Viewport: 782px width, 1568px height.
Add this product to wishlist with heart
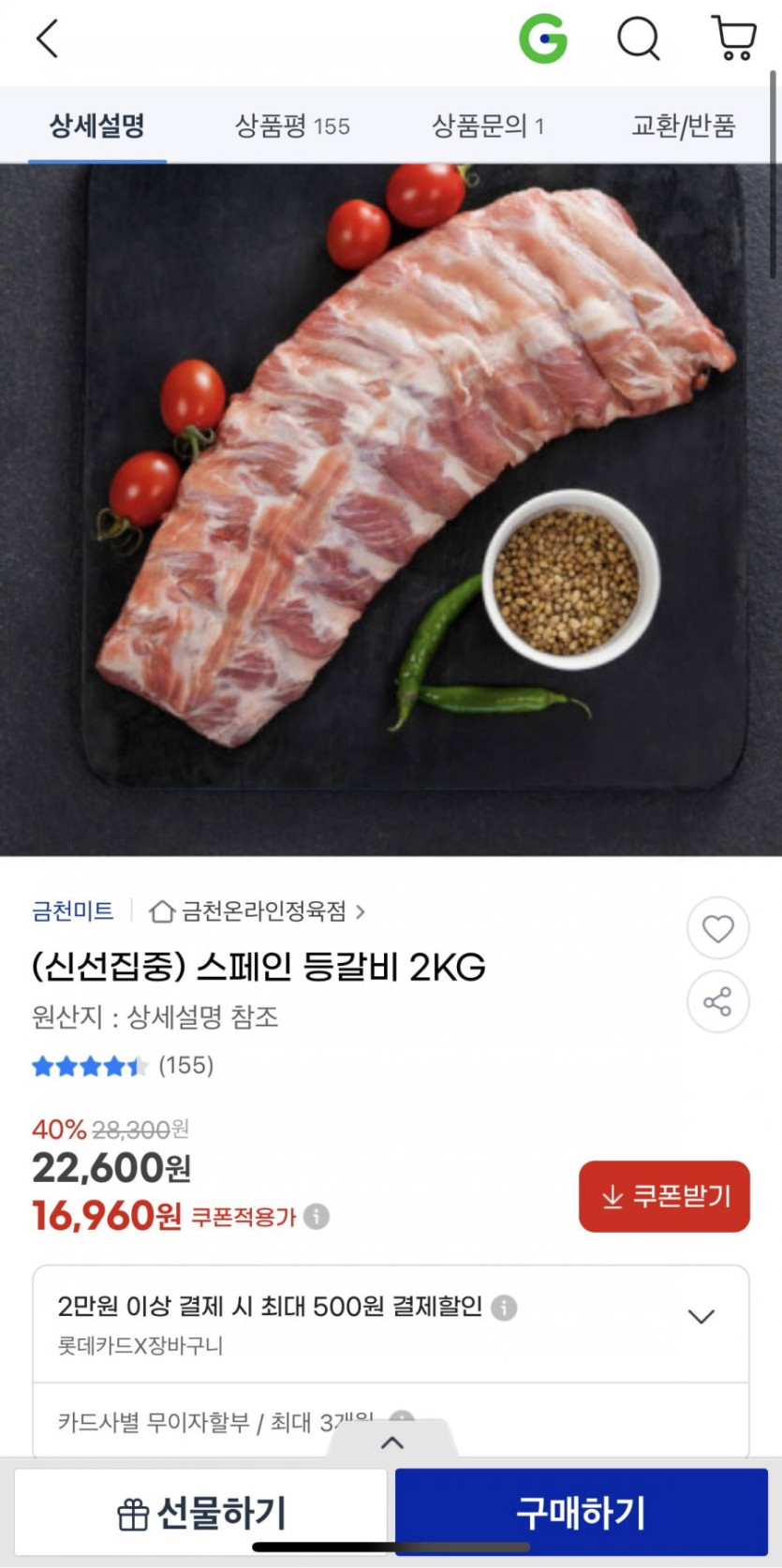coord(717,928)
